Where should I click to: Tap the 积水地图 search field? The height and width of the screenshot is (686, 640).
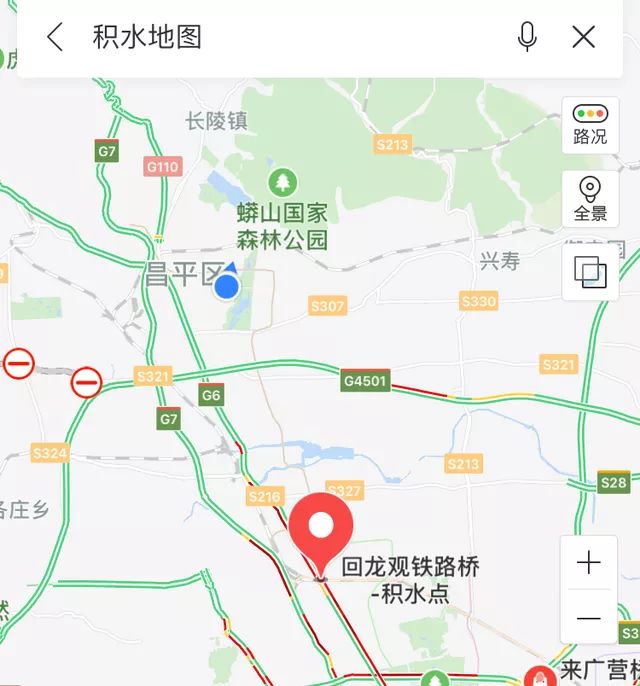tap(290, 38)
